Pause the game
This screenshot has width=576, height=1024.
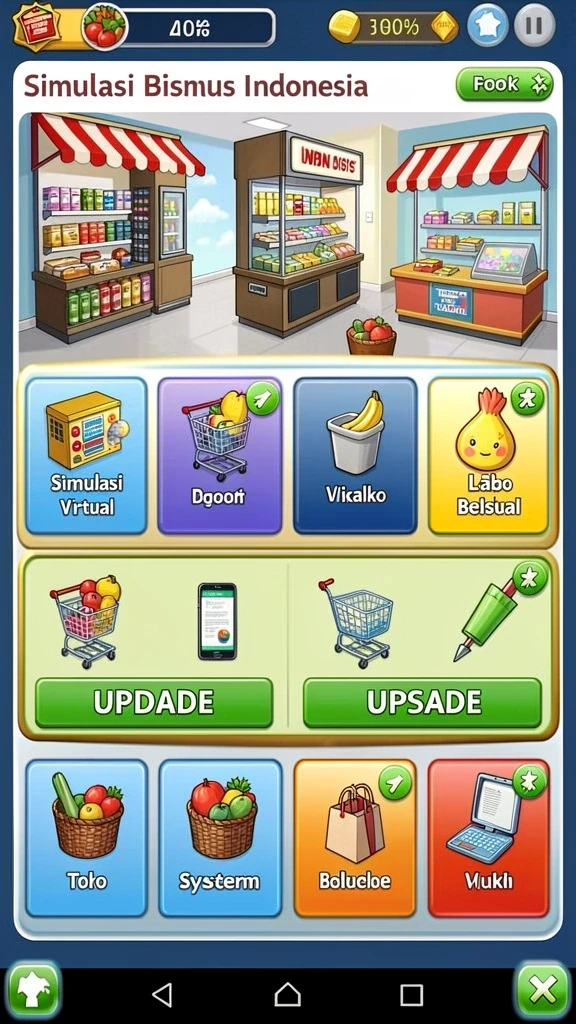(x=534, y=26)
